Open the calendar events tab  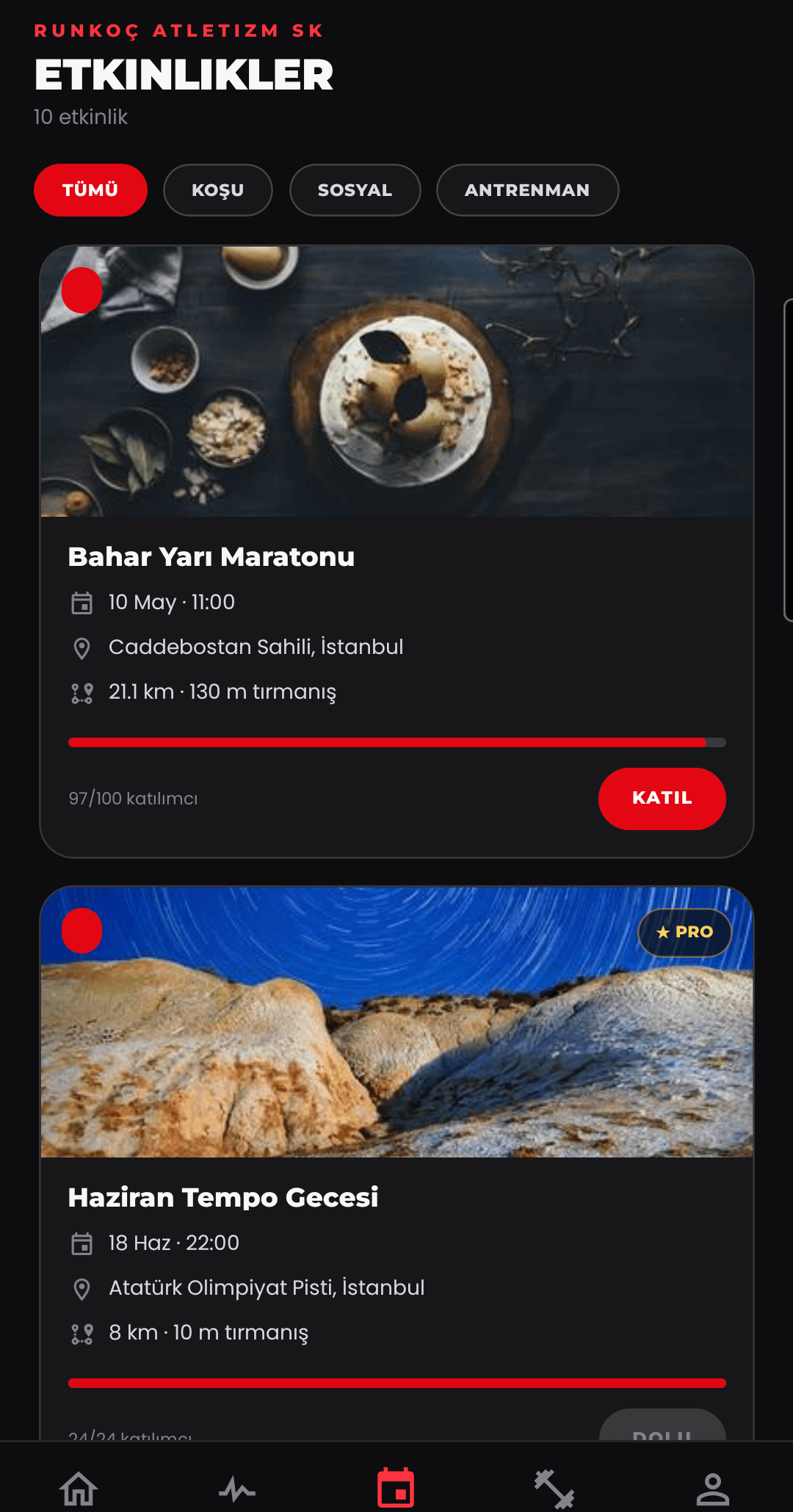tap(396, 1489)
